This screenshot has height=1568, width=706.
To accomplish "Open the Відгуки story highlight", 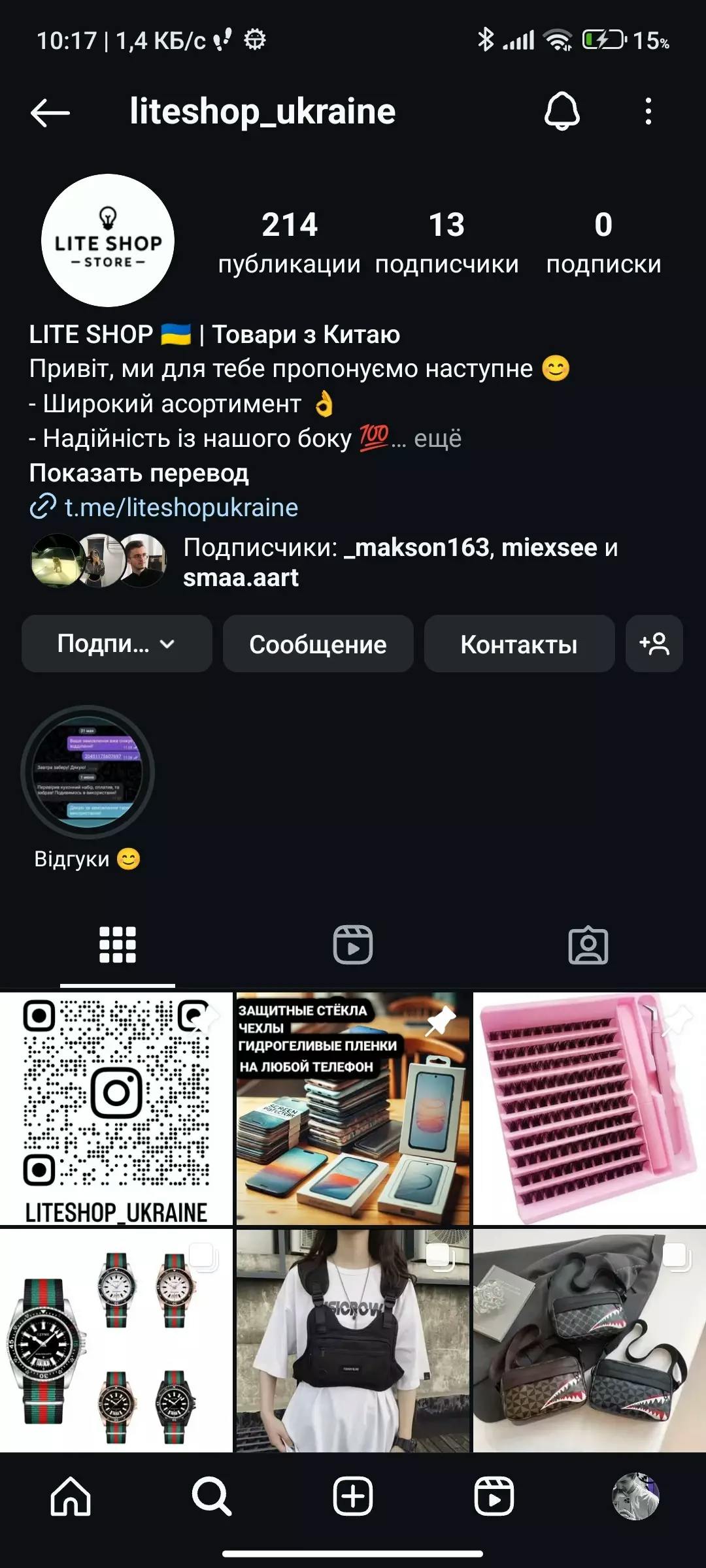I will coord(88,772).
